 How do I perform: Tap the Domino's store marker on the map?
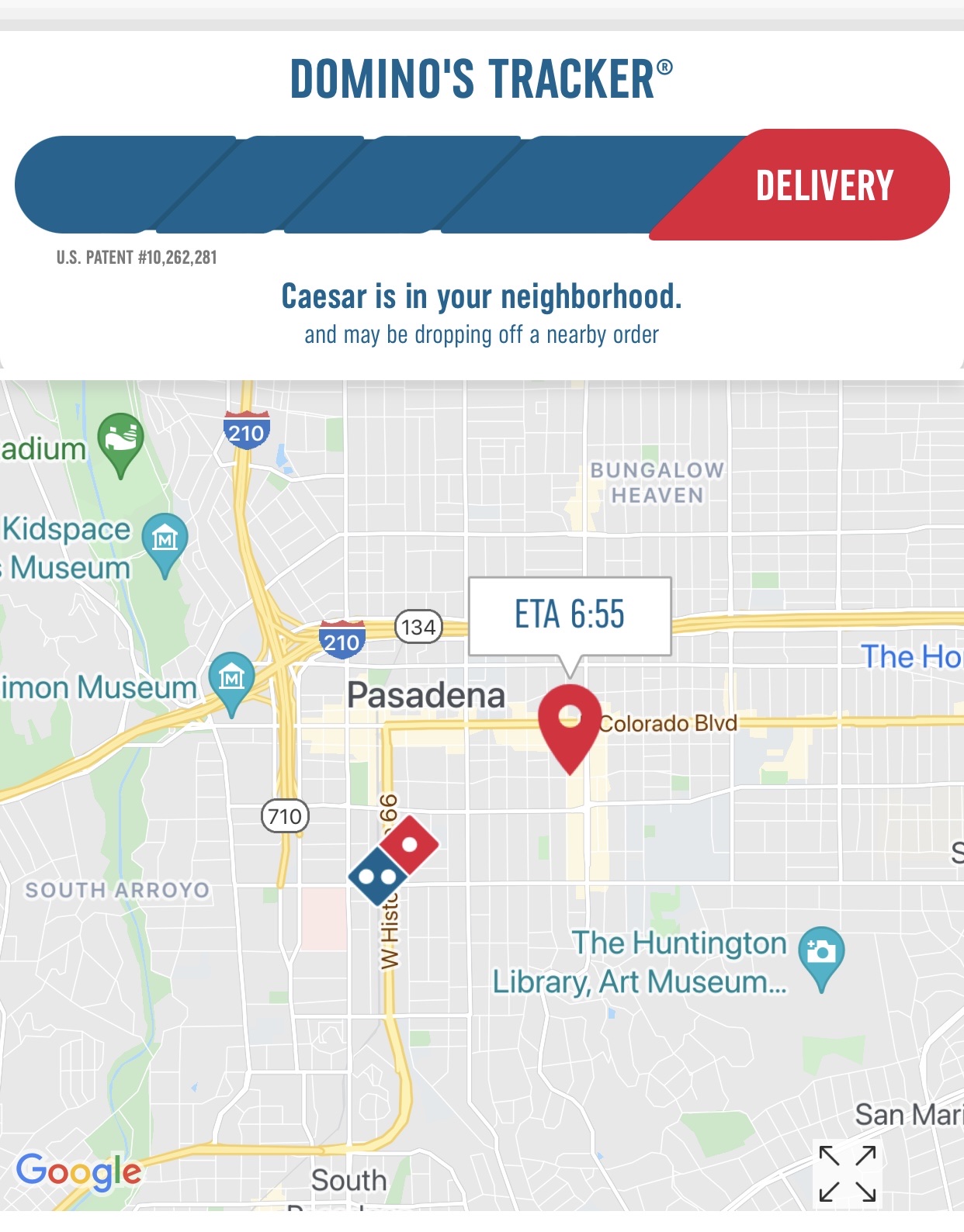[394, 860]
